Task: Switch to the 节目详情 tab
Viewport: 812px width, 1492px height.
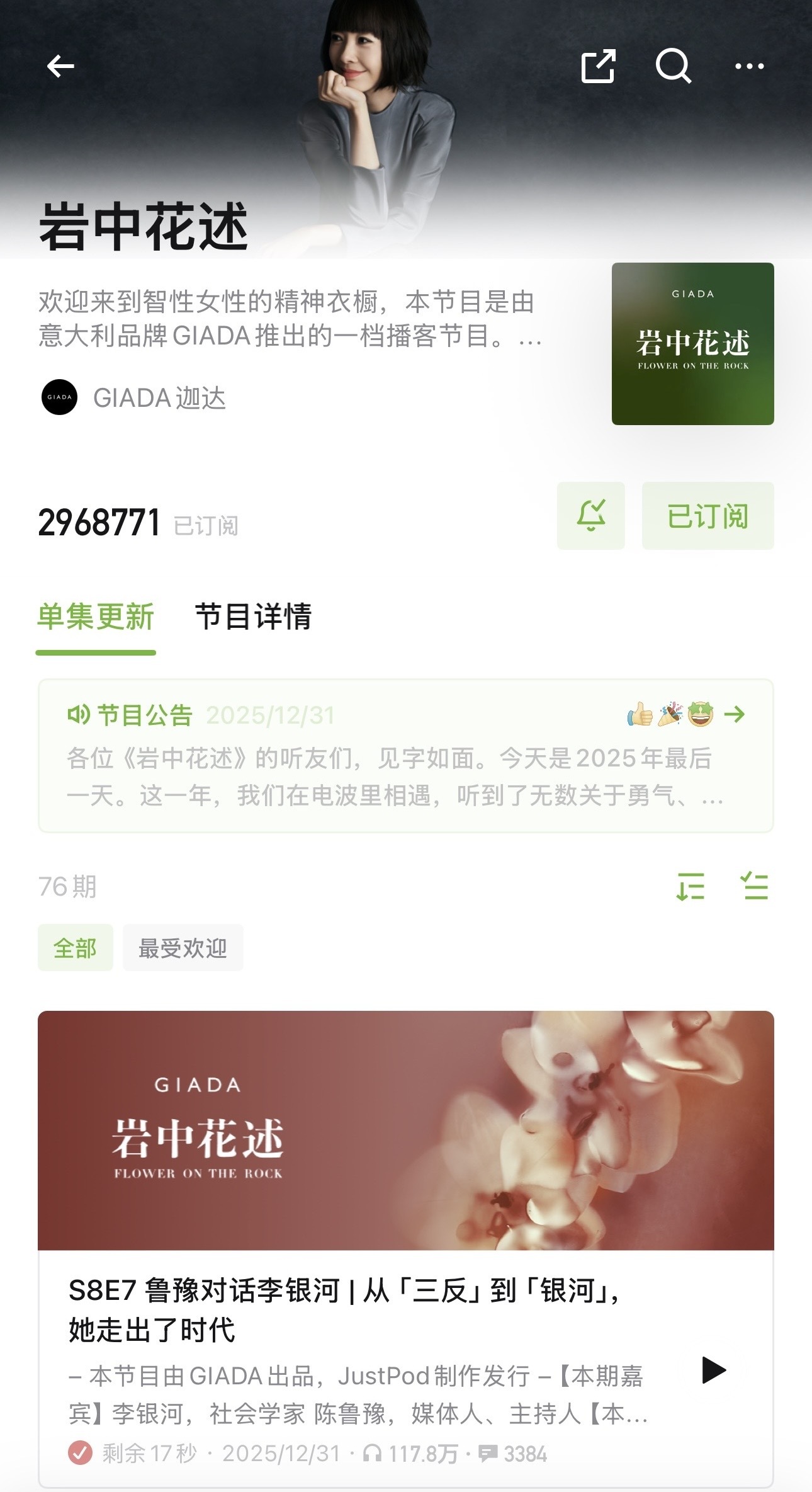Action: (253, 617)
